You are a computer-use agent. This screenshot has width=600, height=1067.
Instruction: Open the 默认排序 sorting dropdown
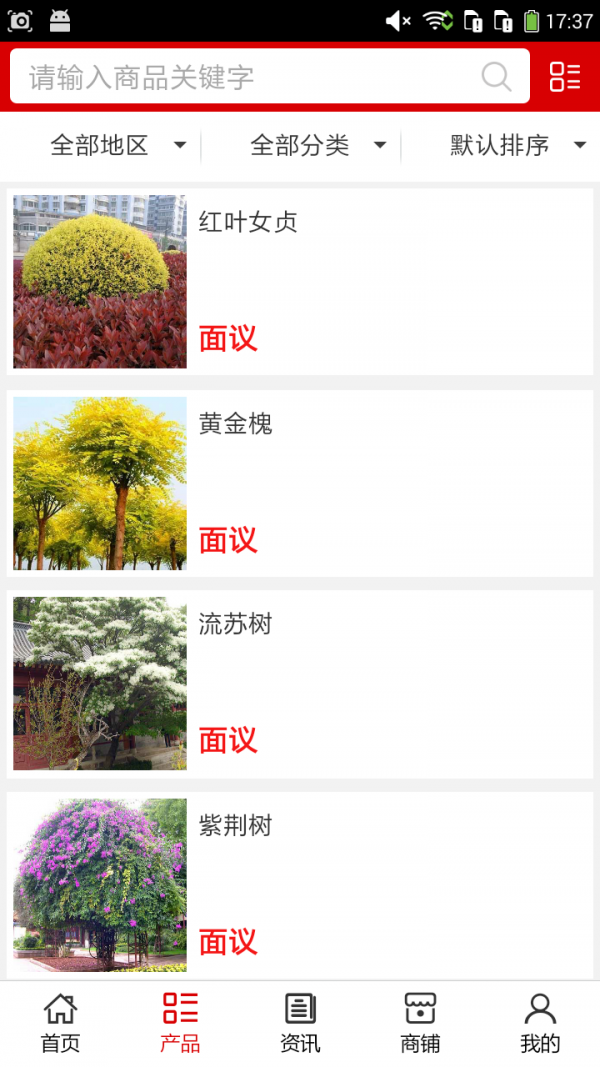click(x=517, y=146)
